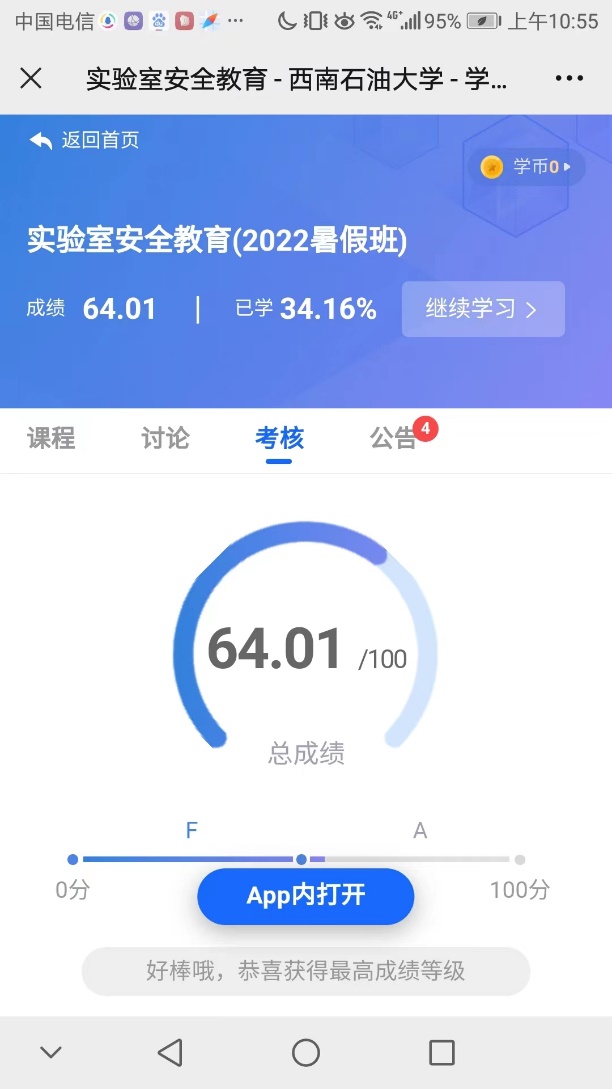Switch to the 讨论 tab
The width and height of the screenshot is (612, 1089).
[x=165, y=438]
